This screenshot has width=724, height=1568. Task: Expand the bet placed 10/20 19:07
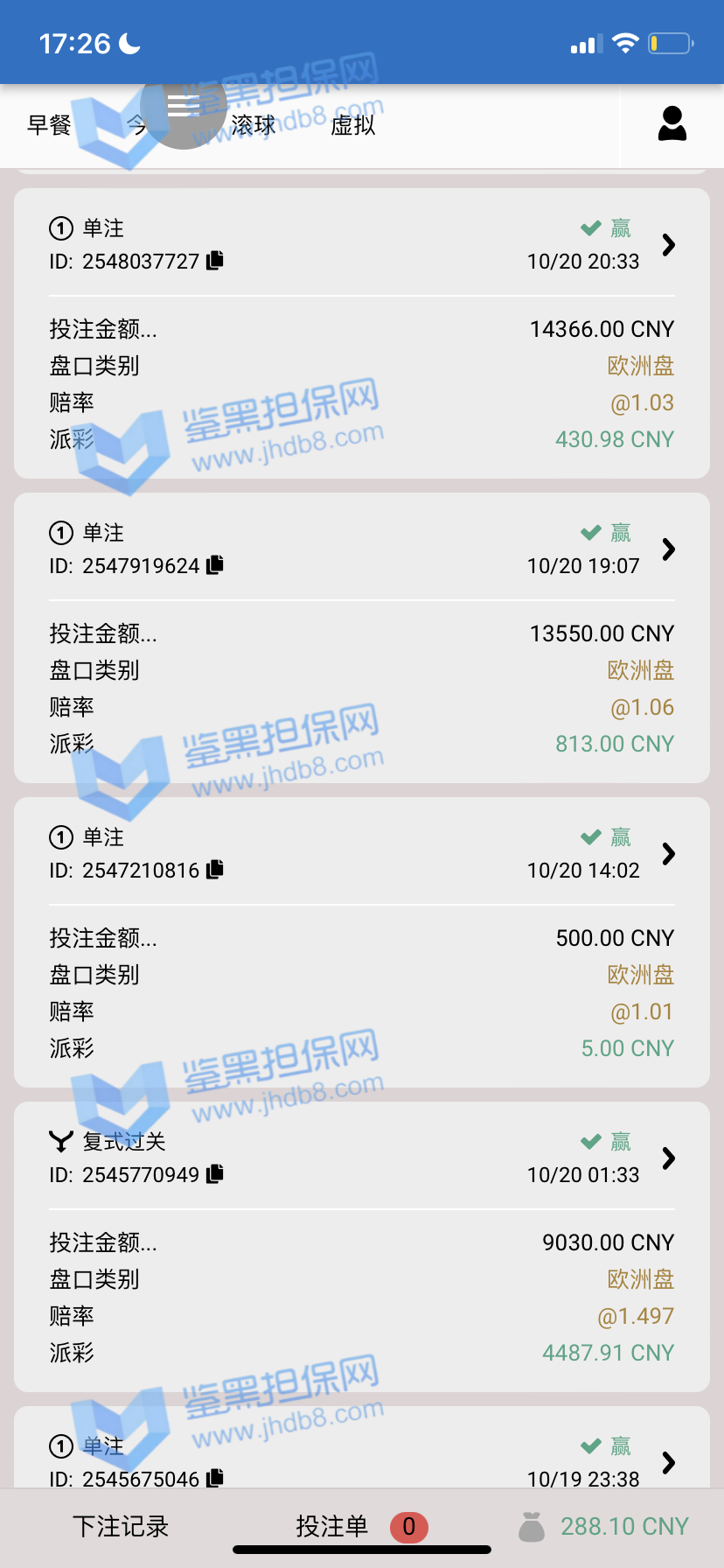pos(668,549)
